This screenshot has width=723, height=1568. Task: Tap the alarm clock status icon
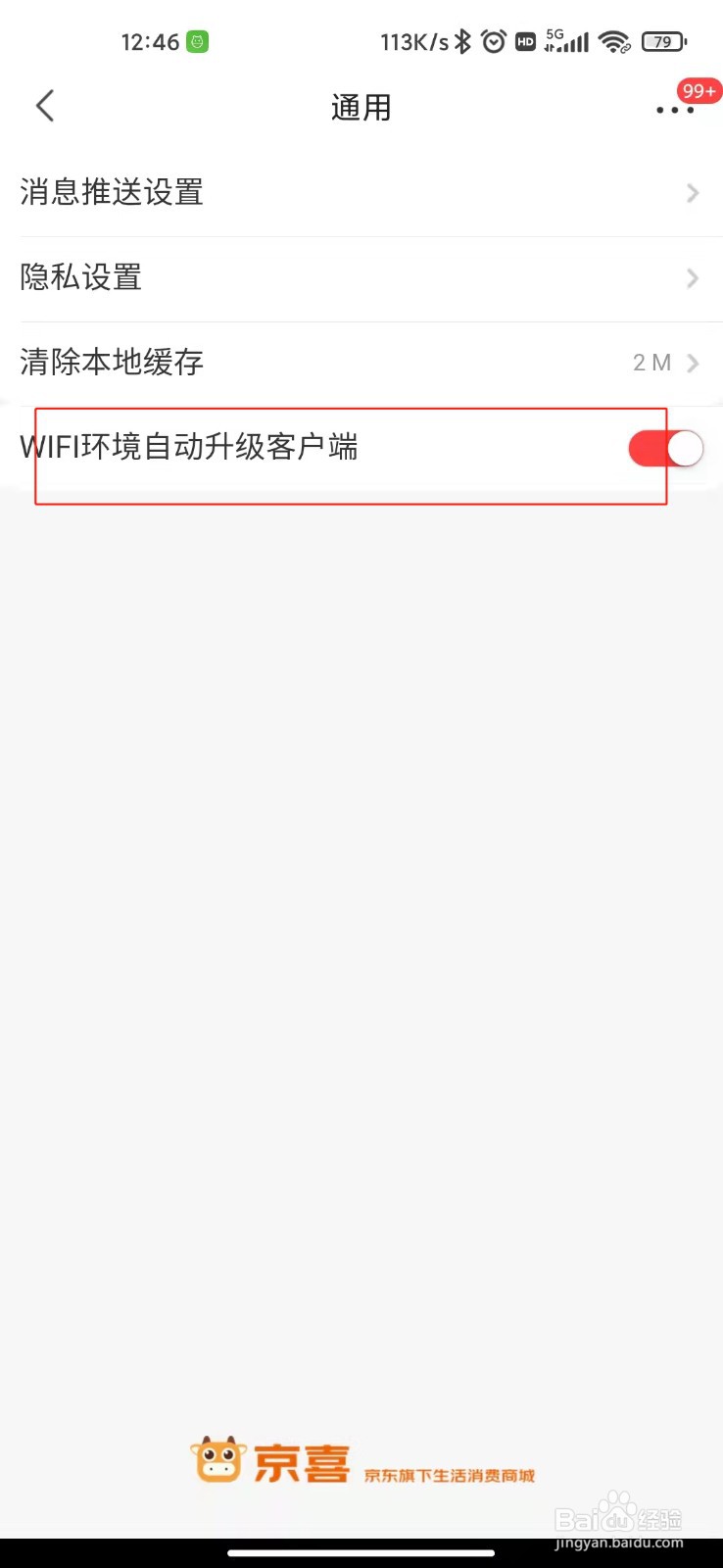pyautogui.click(x=494, y=41)
